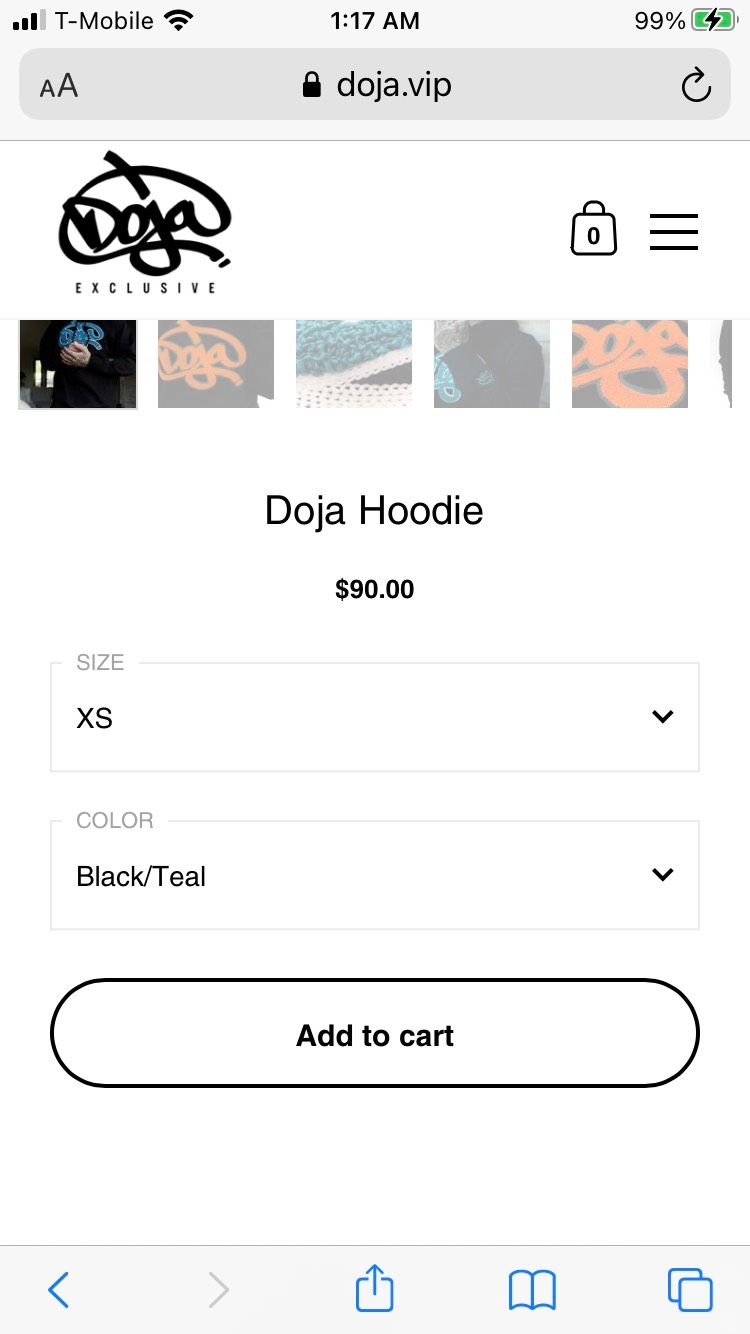Open the hamburger navigation menu

click(x=673, y=232)
